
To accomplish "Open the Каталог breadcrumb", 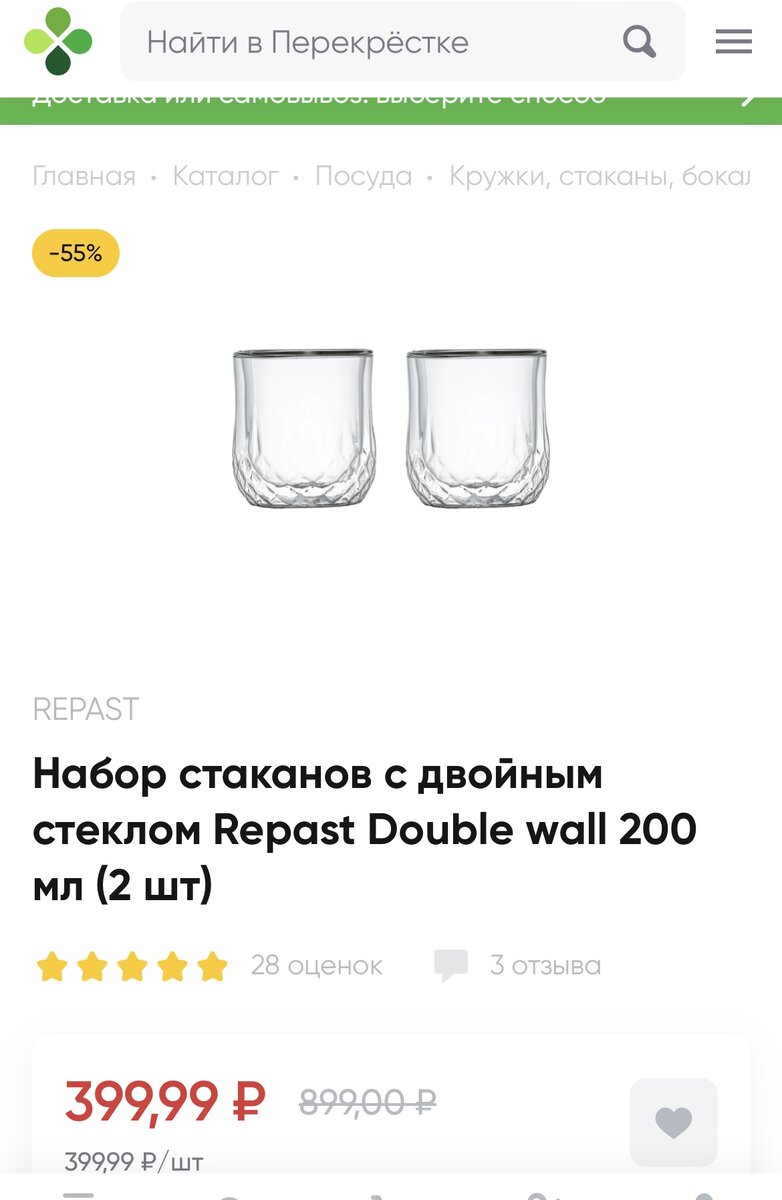I will [224, 176].
